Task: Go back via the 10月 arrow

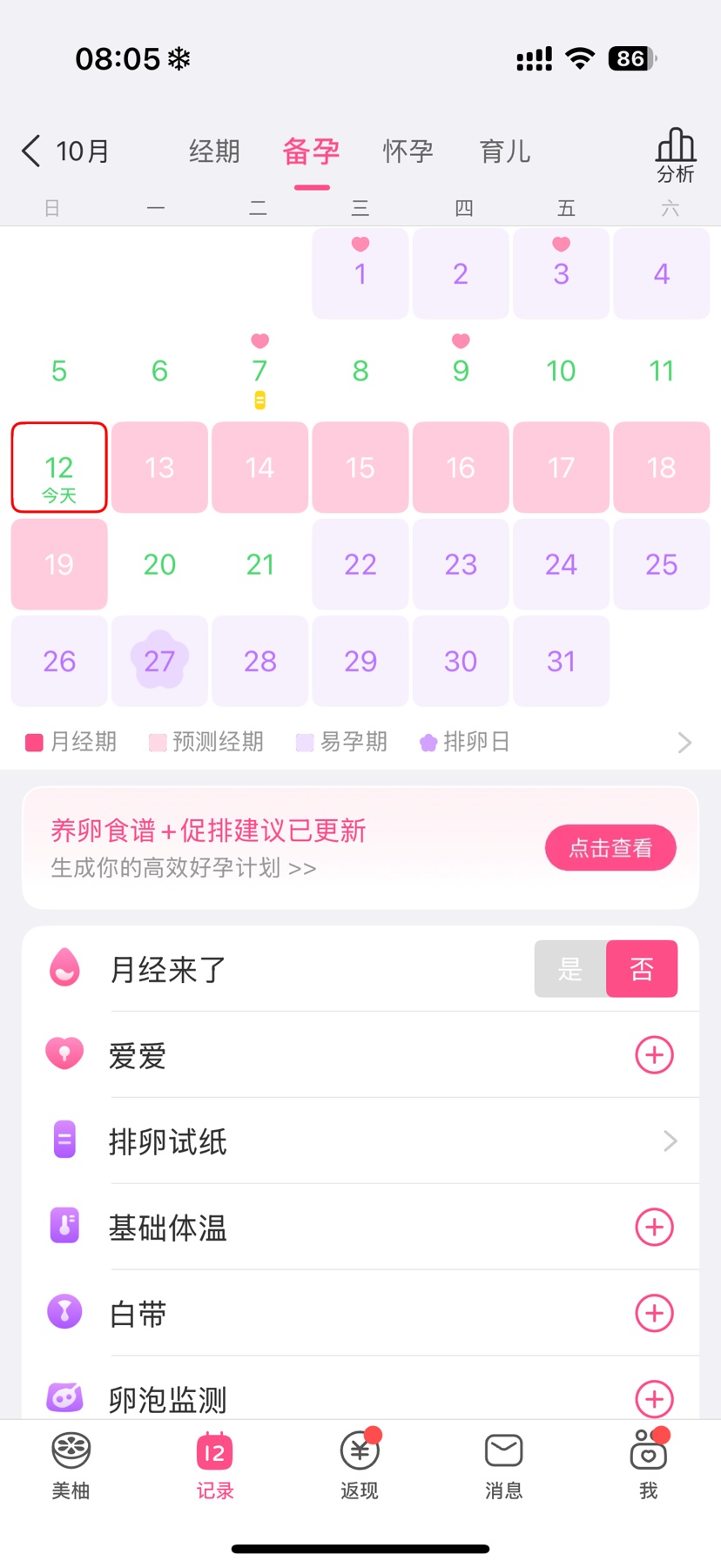Action: pyautogui.click(x=32, y=151)
